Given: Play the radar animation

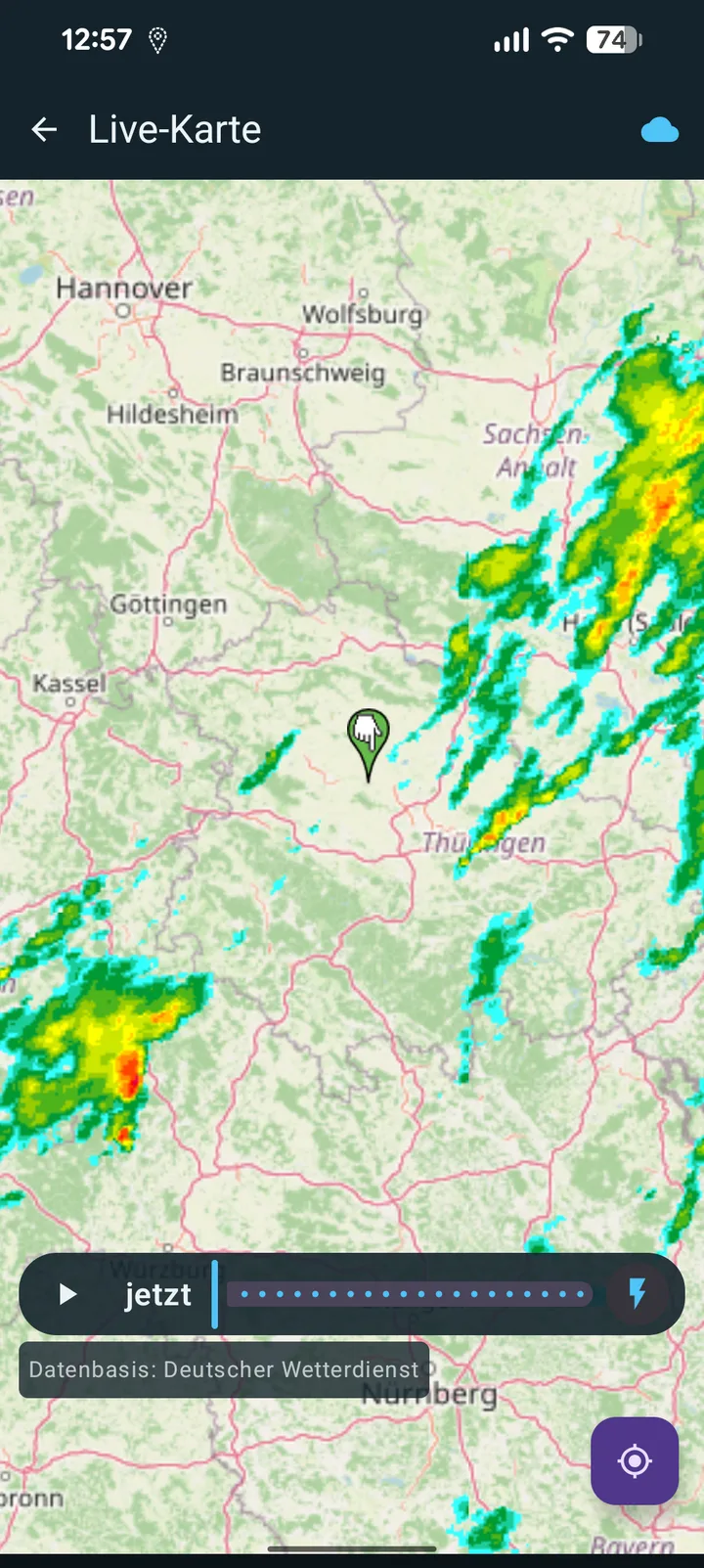Looking at the screenshot, I should click(x=66, y=1295).
